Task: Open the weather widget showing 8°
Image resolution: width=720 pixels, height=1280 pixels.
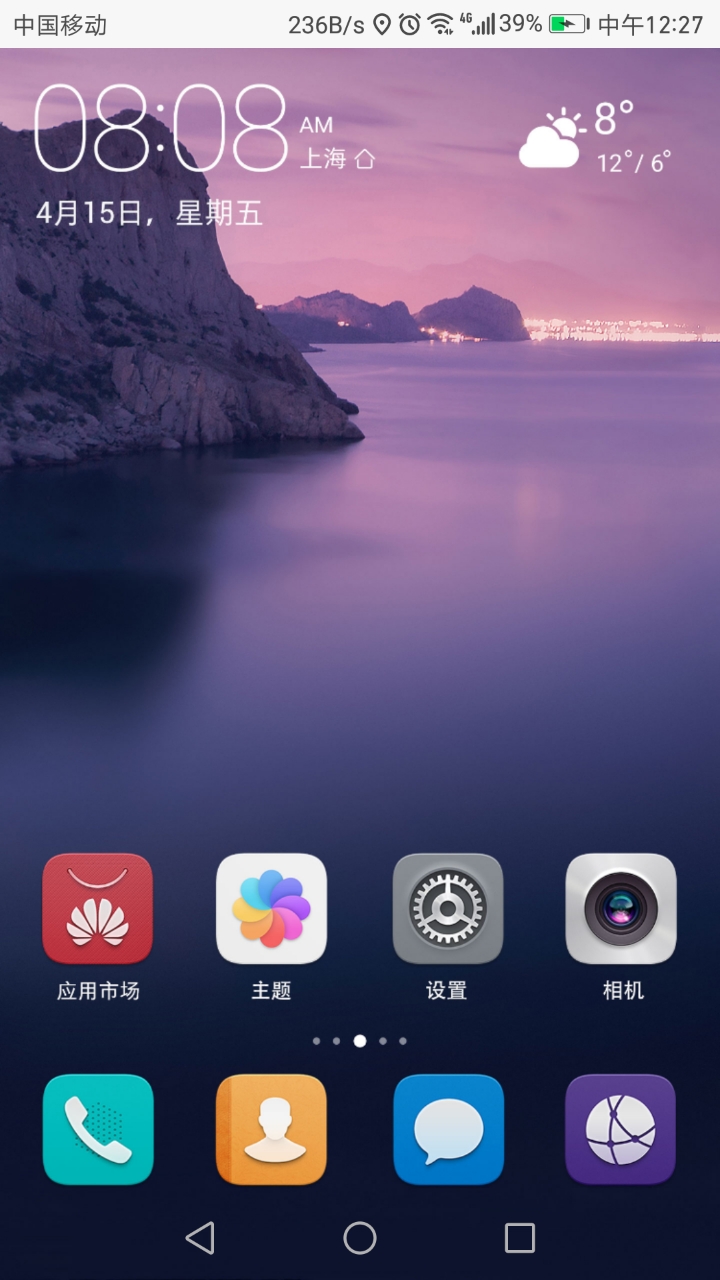Action: point(594,138)
